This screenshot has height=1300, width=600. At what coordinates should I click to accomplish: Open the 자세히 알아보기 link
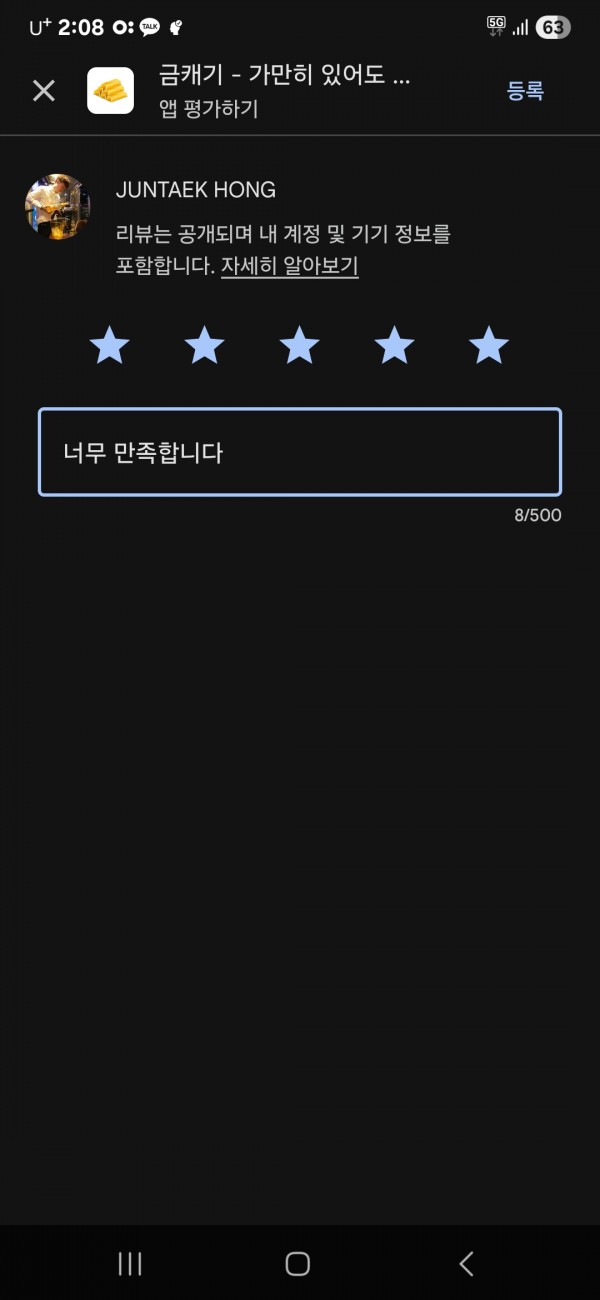click(x=290, y=266)
